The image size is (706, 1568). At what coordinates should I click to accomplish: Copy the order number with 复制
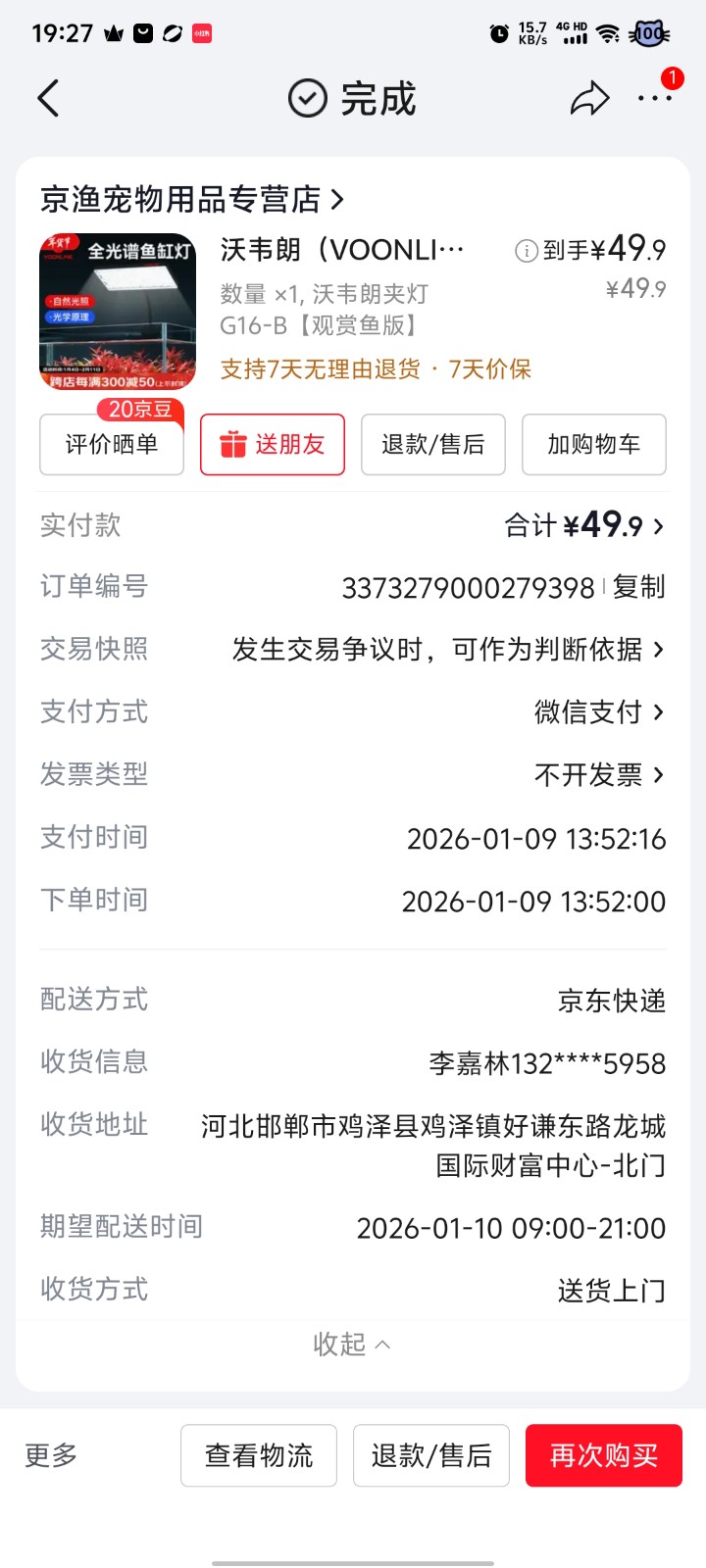(639, 588)
